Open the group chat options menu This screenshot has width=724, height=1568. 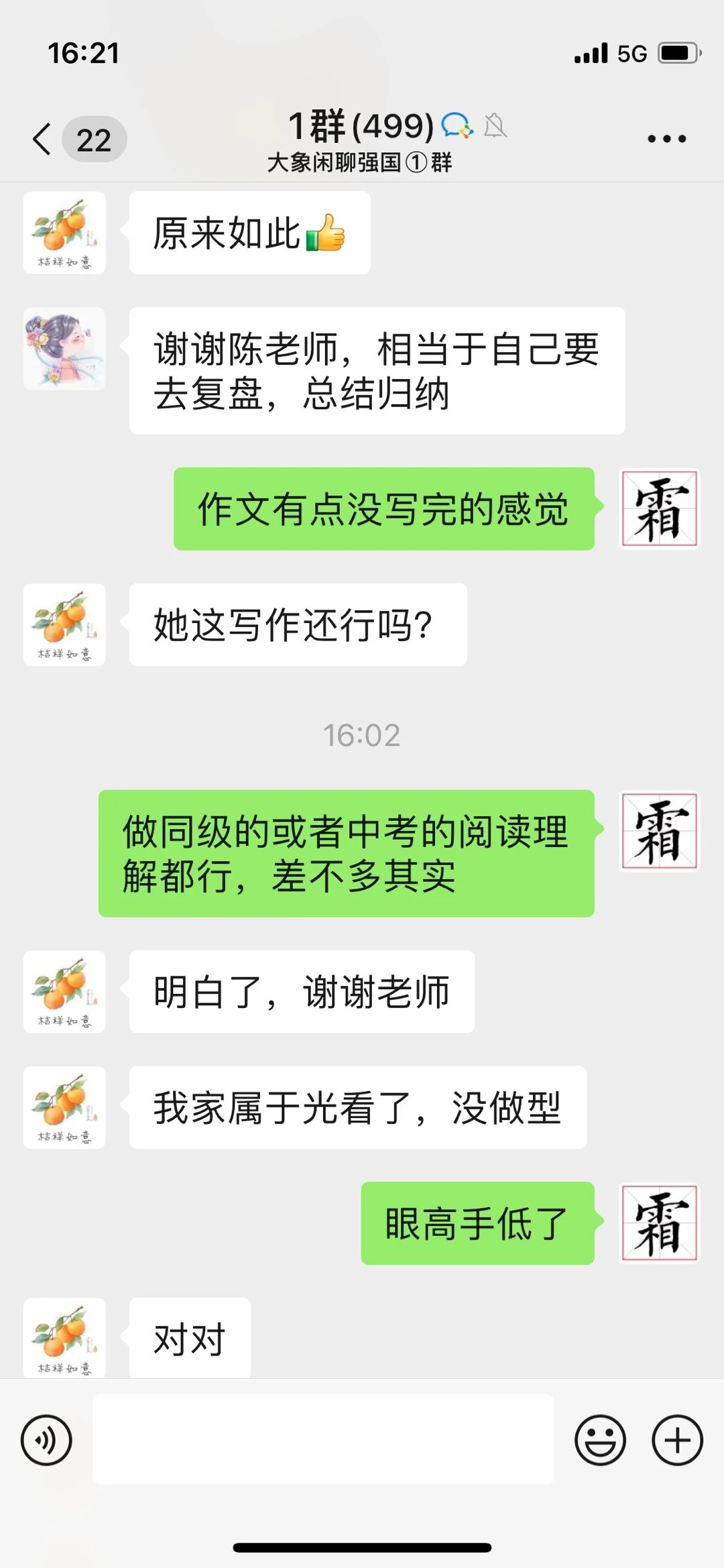666,139
